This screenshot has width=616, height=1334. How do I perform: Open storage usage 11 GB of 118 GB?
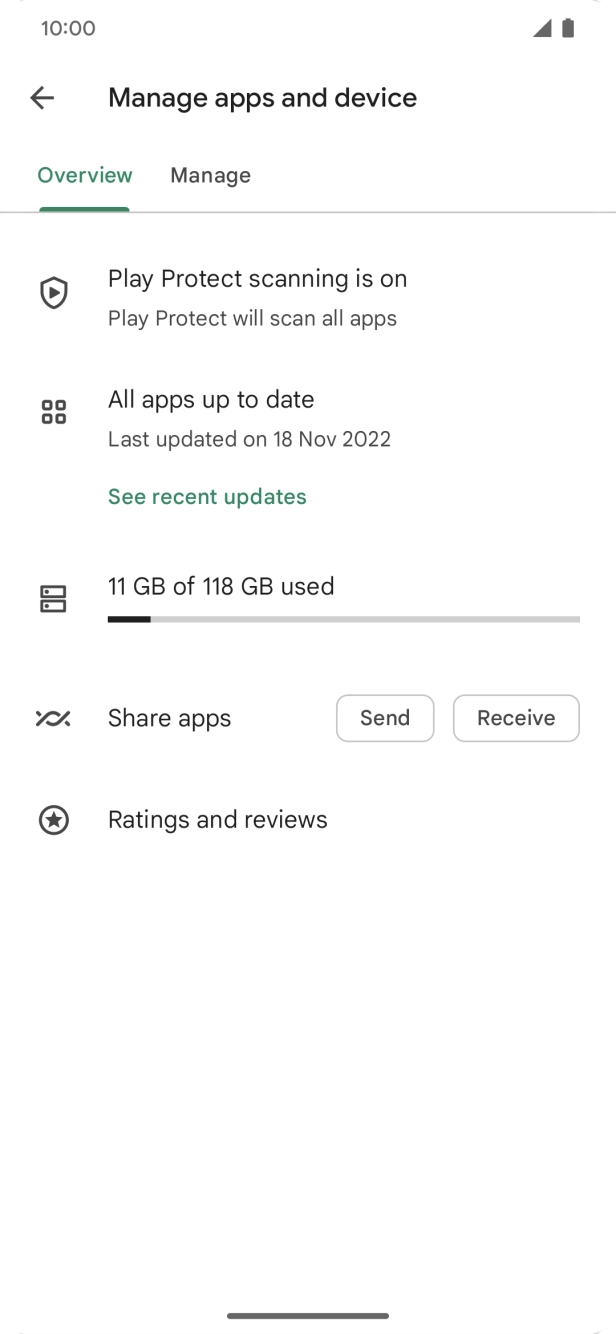(308, 600)
